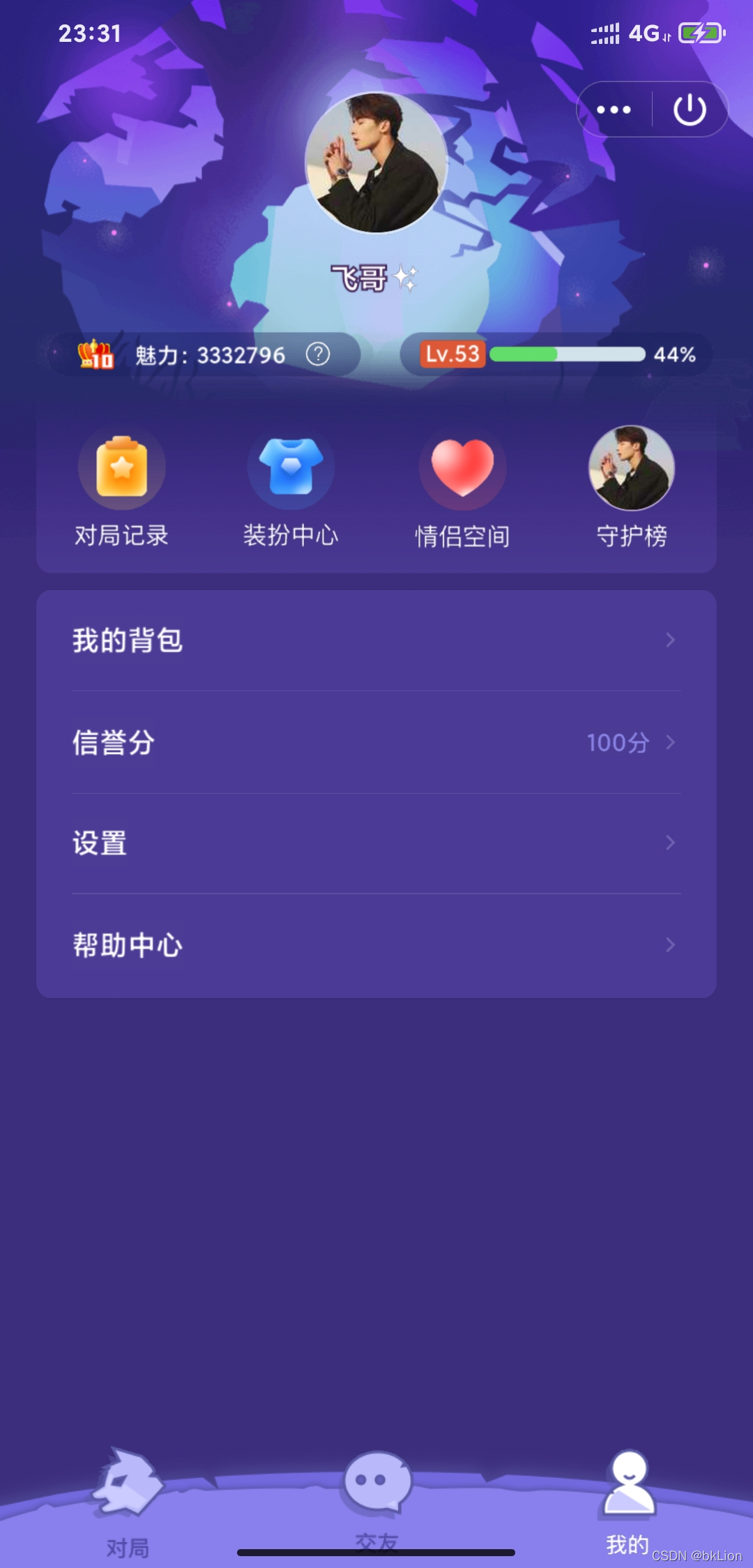
Task: Open 对局记录 (match history) icon
Action: click(121, 469)
